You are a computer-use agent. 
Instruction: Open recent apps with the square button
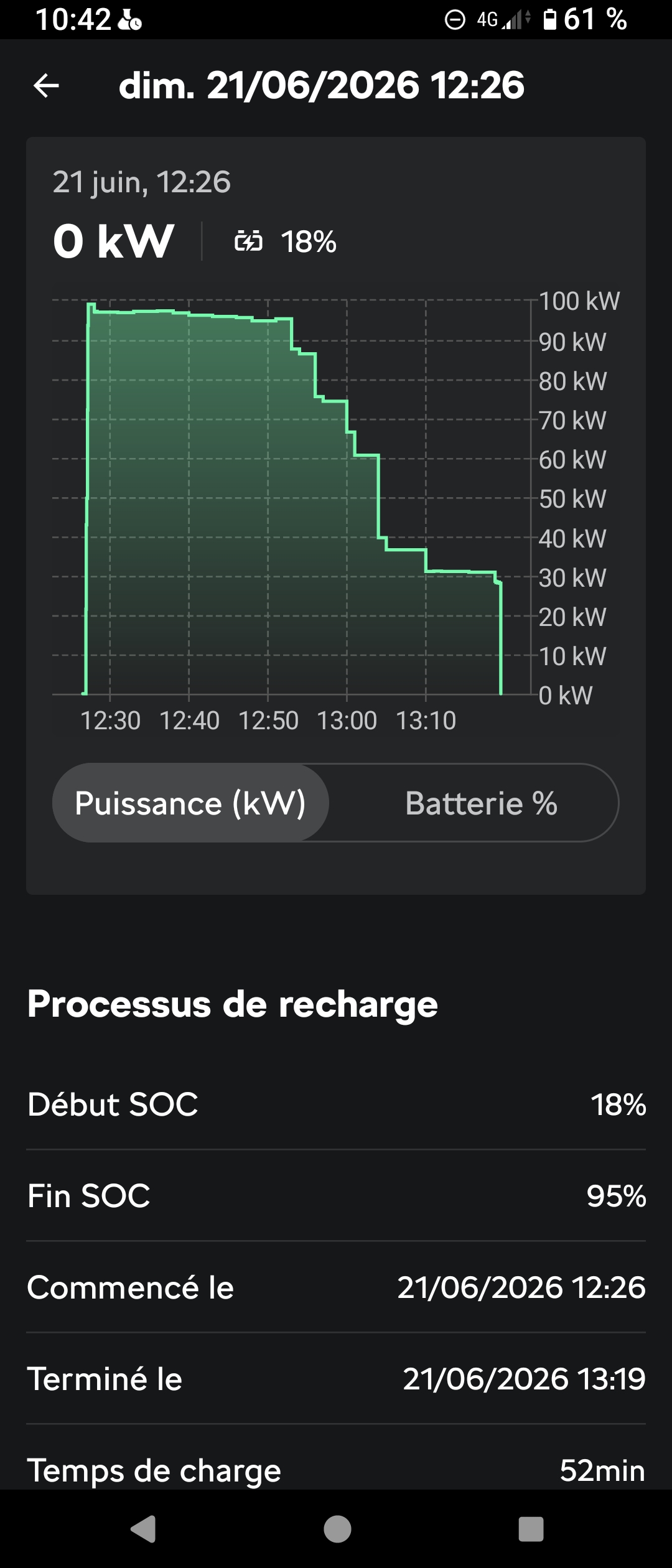[531, 1529]
